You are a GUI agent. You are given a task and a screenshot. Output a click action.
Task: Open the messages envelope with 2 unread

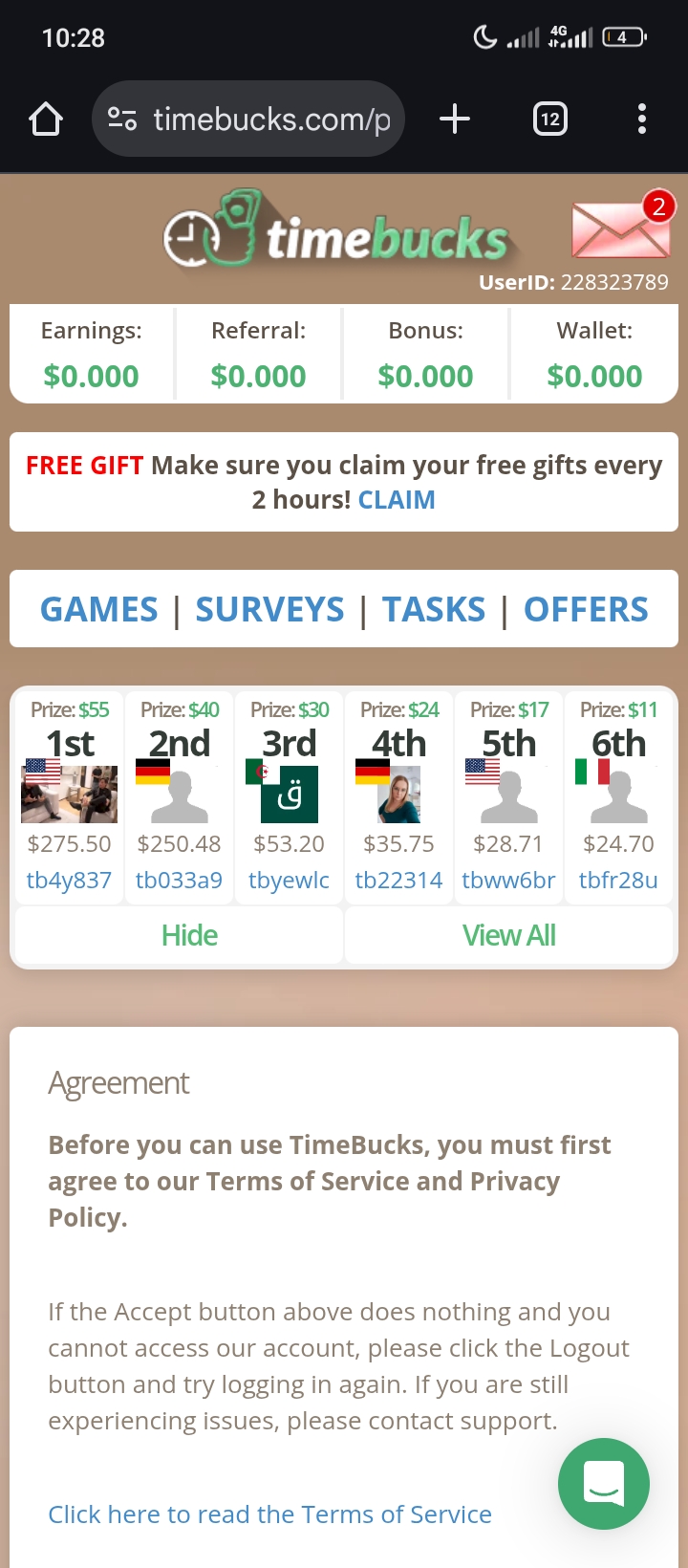click(620, 230)
